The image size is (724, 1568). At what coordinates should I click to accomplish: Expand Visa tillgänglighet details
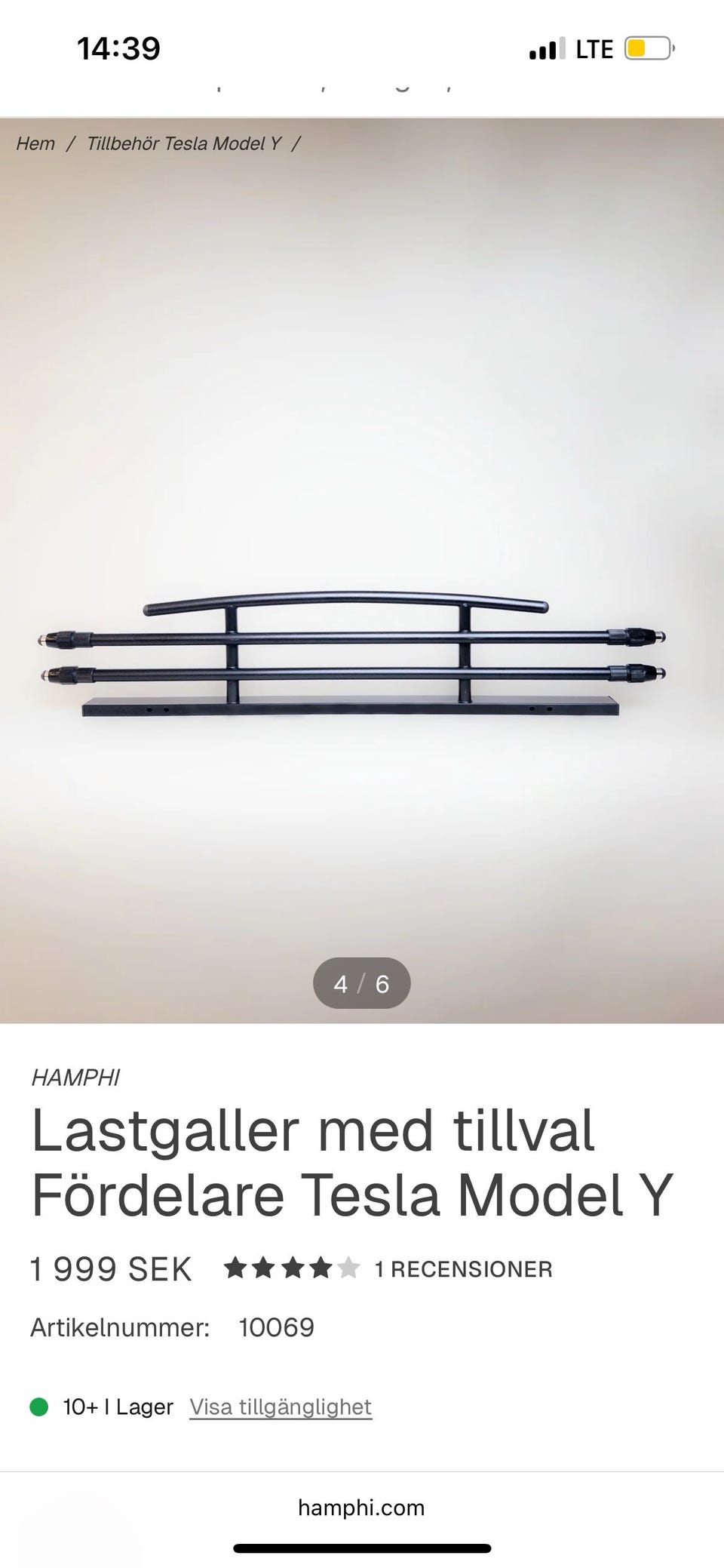[281, 1406]
